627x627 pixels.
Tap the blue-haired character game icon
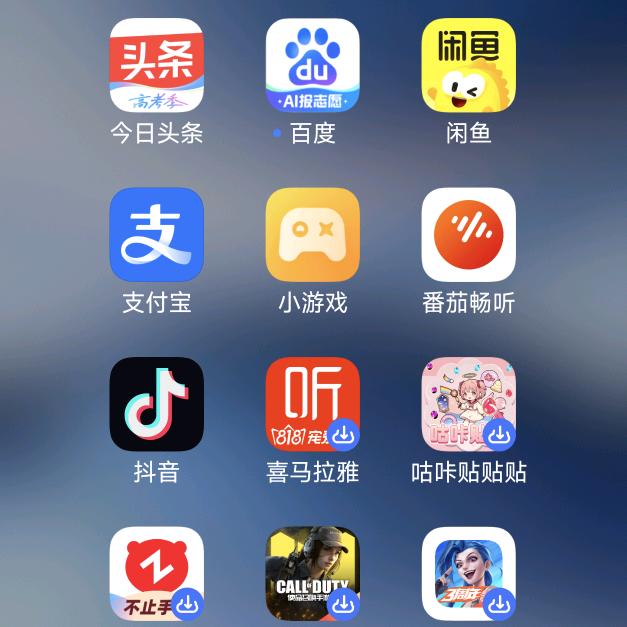tap(468, 573)
